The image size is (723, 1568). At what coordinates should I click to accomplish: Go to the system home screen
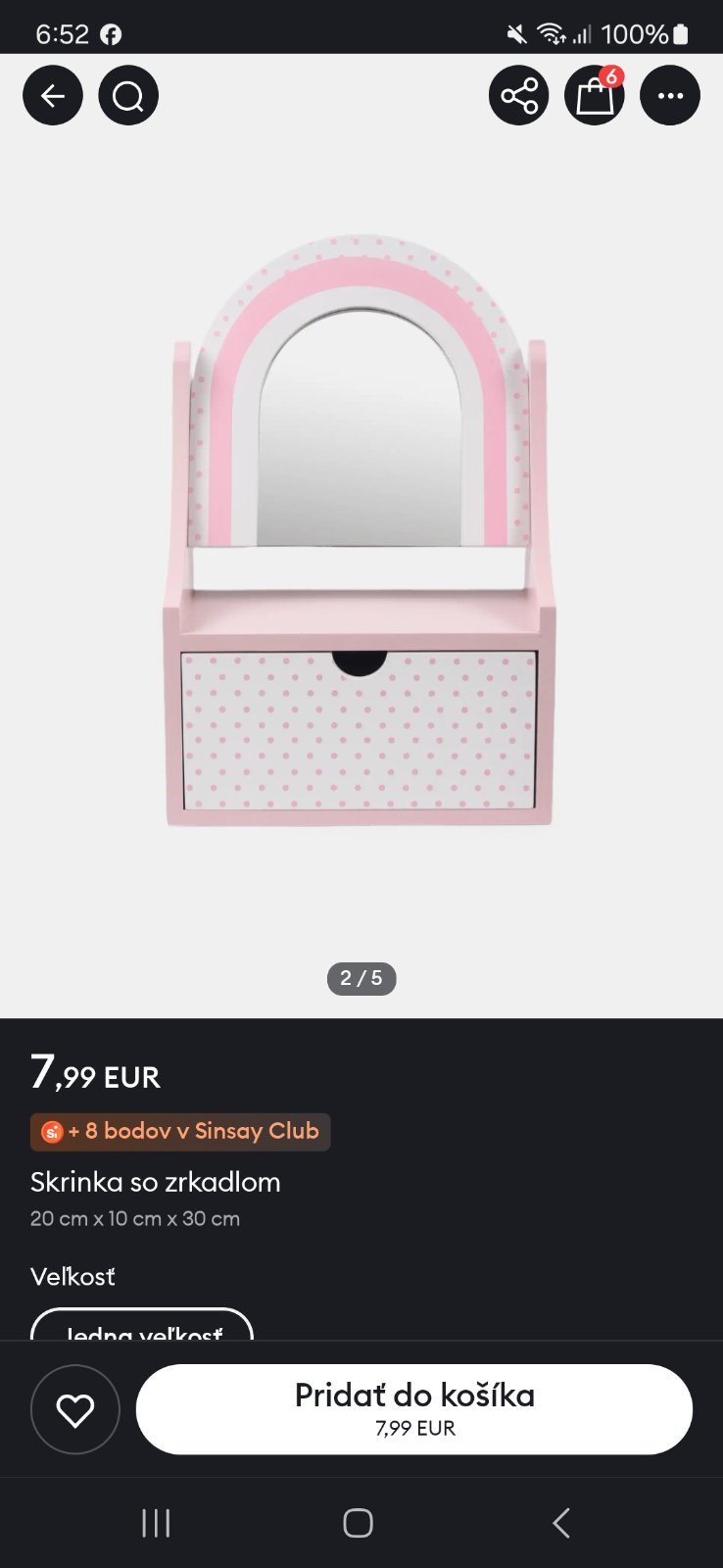tap(359, 1523)
